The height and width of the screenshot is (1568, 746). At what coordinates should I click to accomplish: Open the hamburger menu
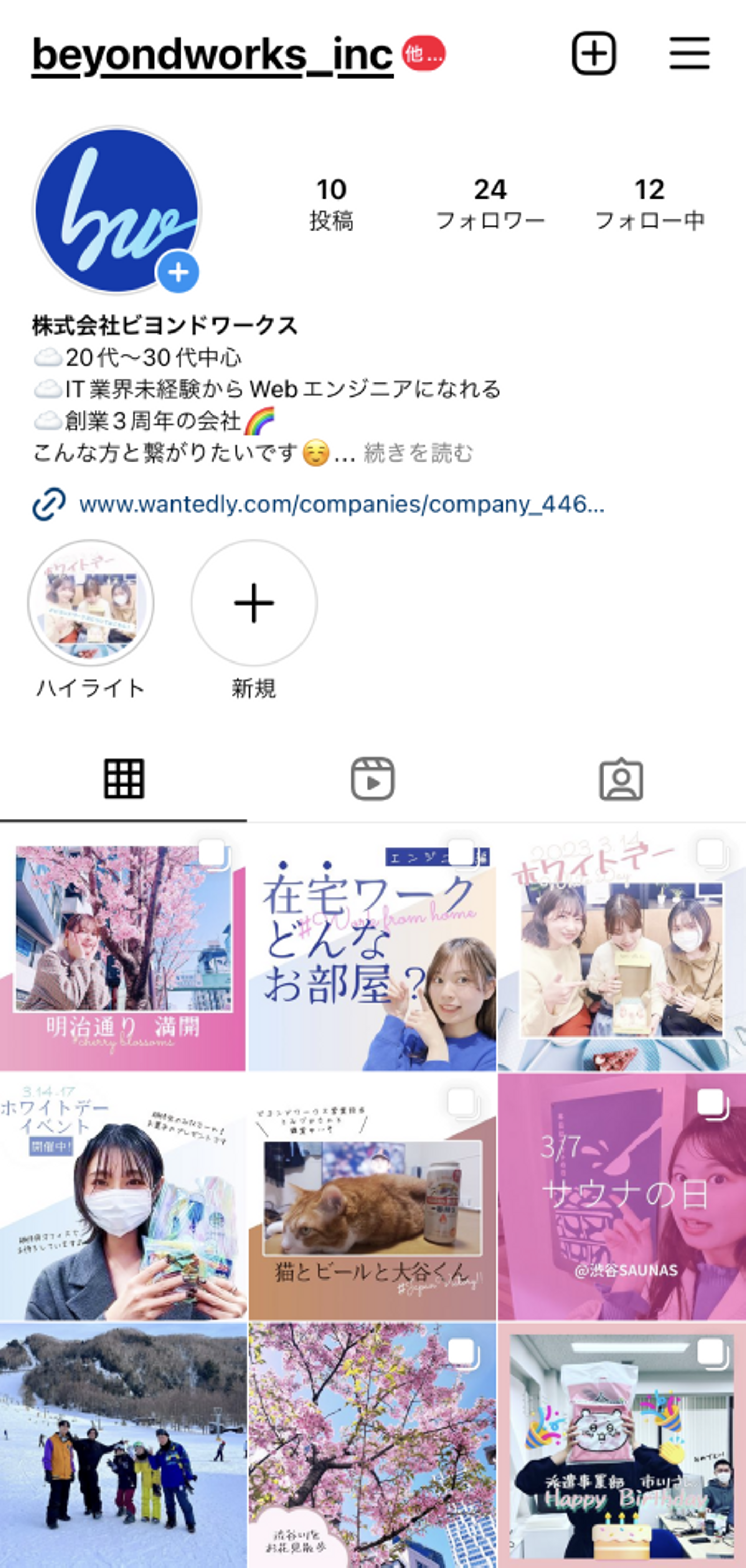(x=690, y=53)
